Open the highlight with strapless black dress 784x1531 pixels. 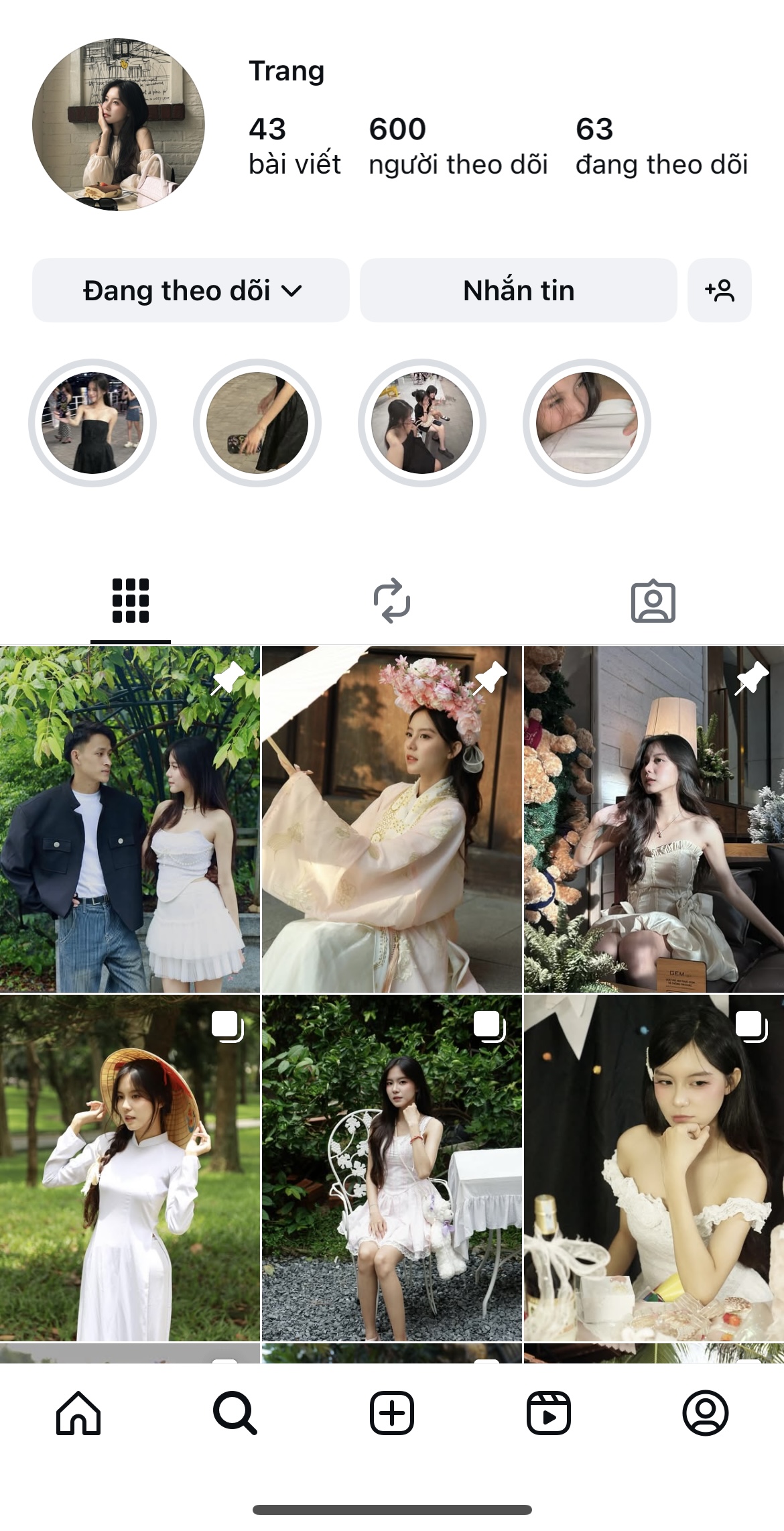click(x=92, y=423)
